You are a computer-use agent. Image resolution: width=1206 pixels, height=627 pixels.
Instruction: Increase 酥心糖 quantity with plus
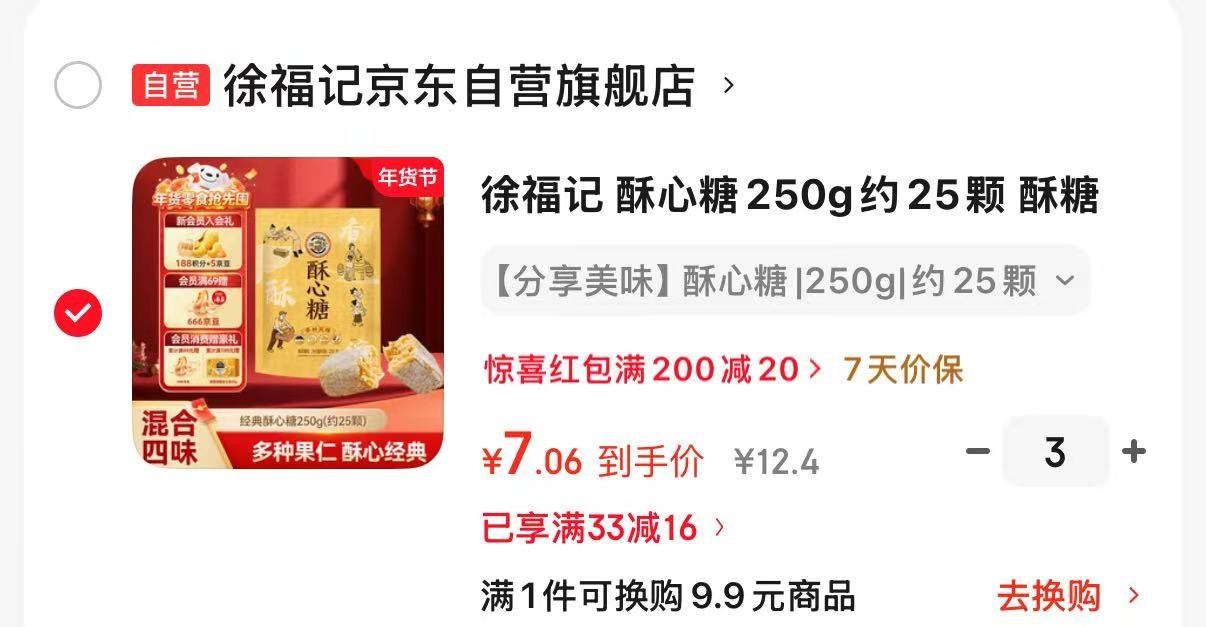(1133, 452)
